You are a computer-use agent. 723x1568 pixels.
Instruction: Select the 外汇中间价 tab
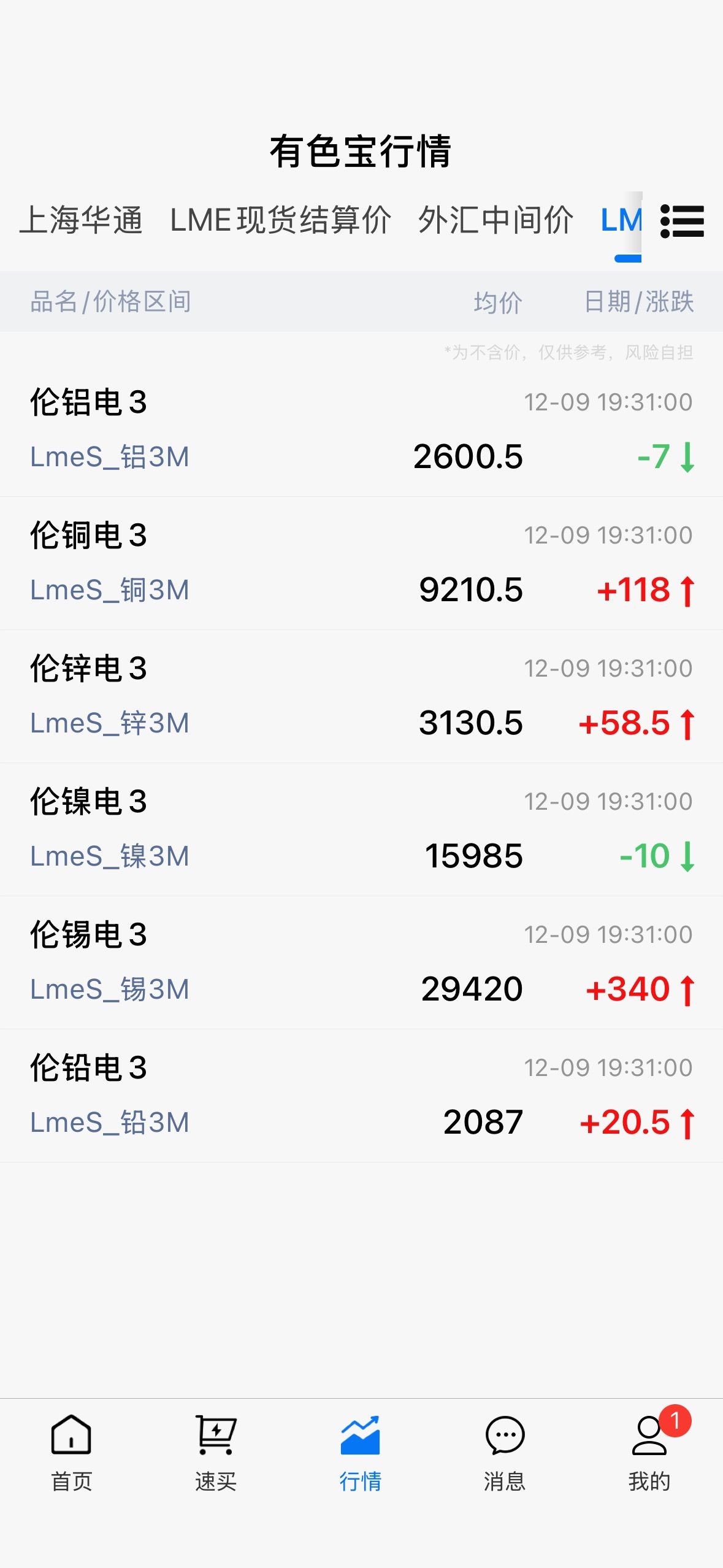point(495,220)
